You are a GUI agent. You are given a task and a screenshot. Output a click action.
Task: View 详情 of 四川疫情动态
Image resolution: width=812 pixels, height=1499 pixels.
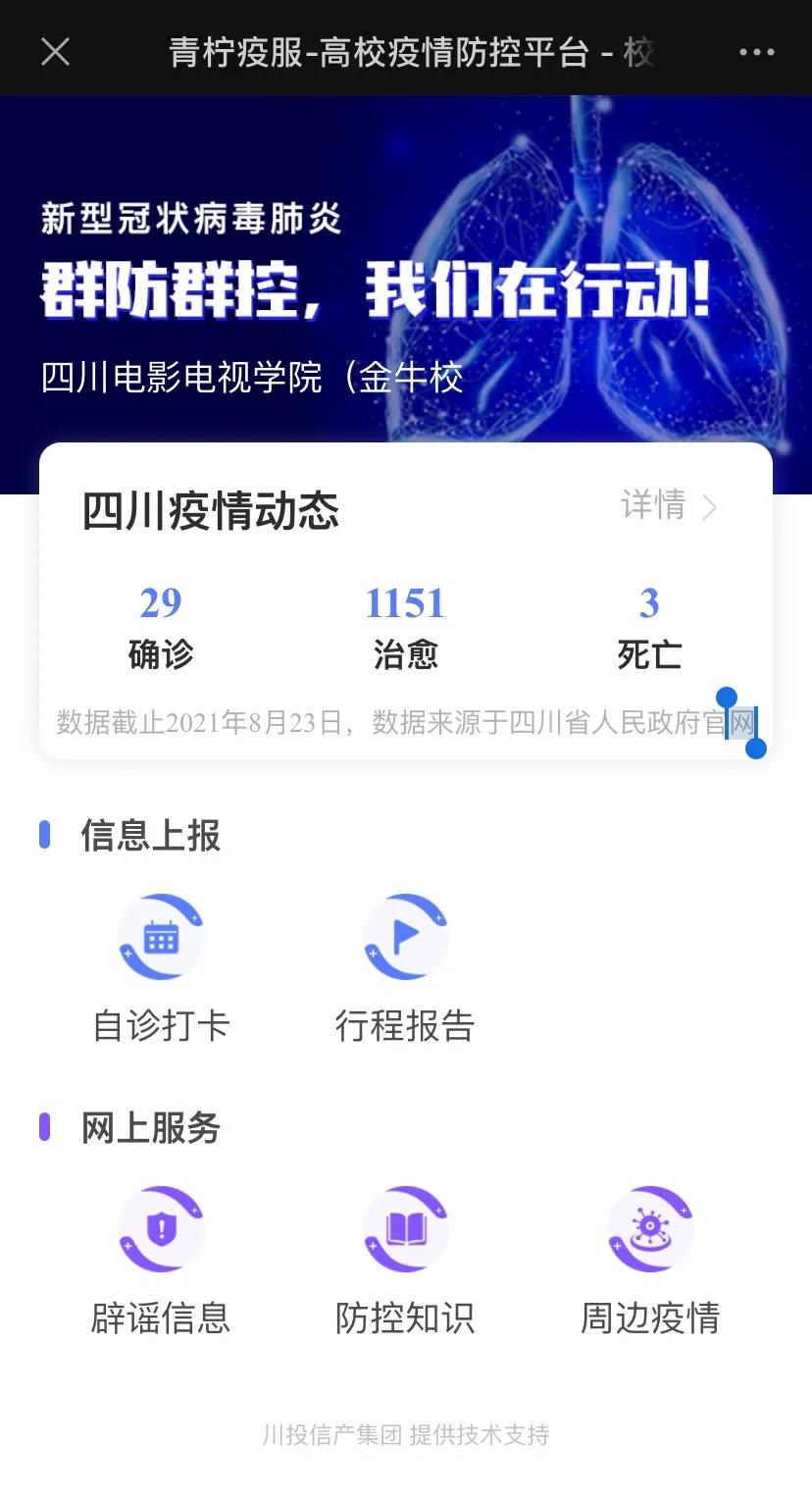tap(669, 506)
